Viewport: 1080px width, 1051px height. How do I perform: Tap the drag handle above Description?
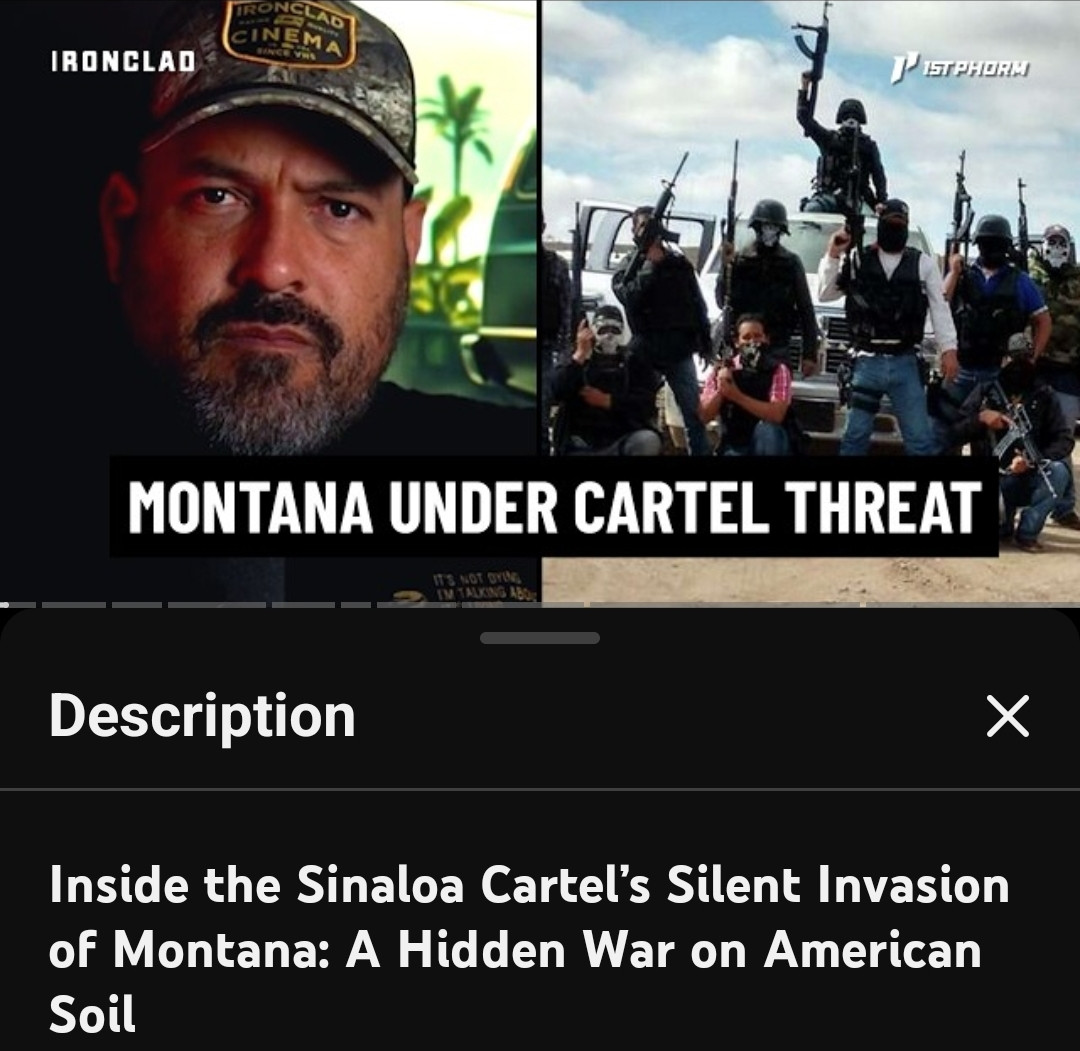[x=540, y=638]
